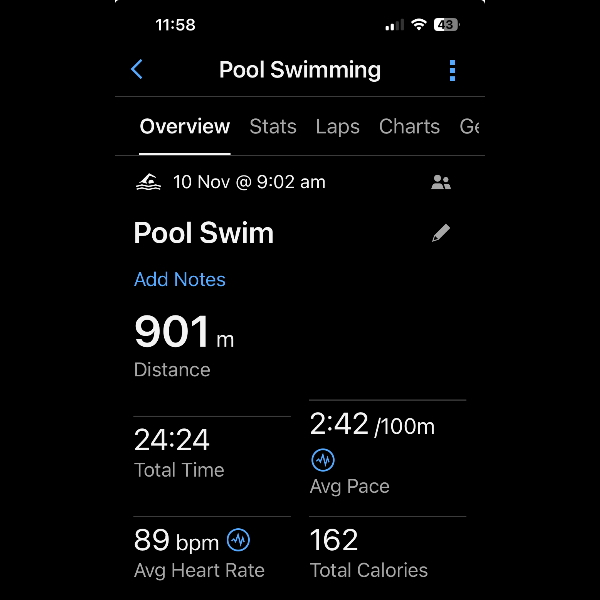This screenshot has height=600, width=600.
Task: Open the Avg Pace insight icon
Action: tap(322, 460)
